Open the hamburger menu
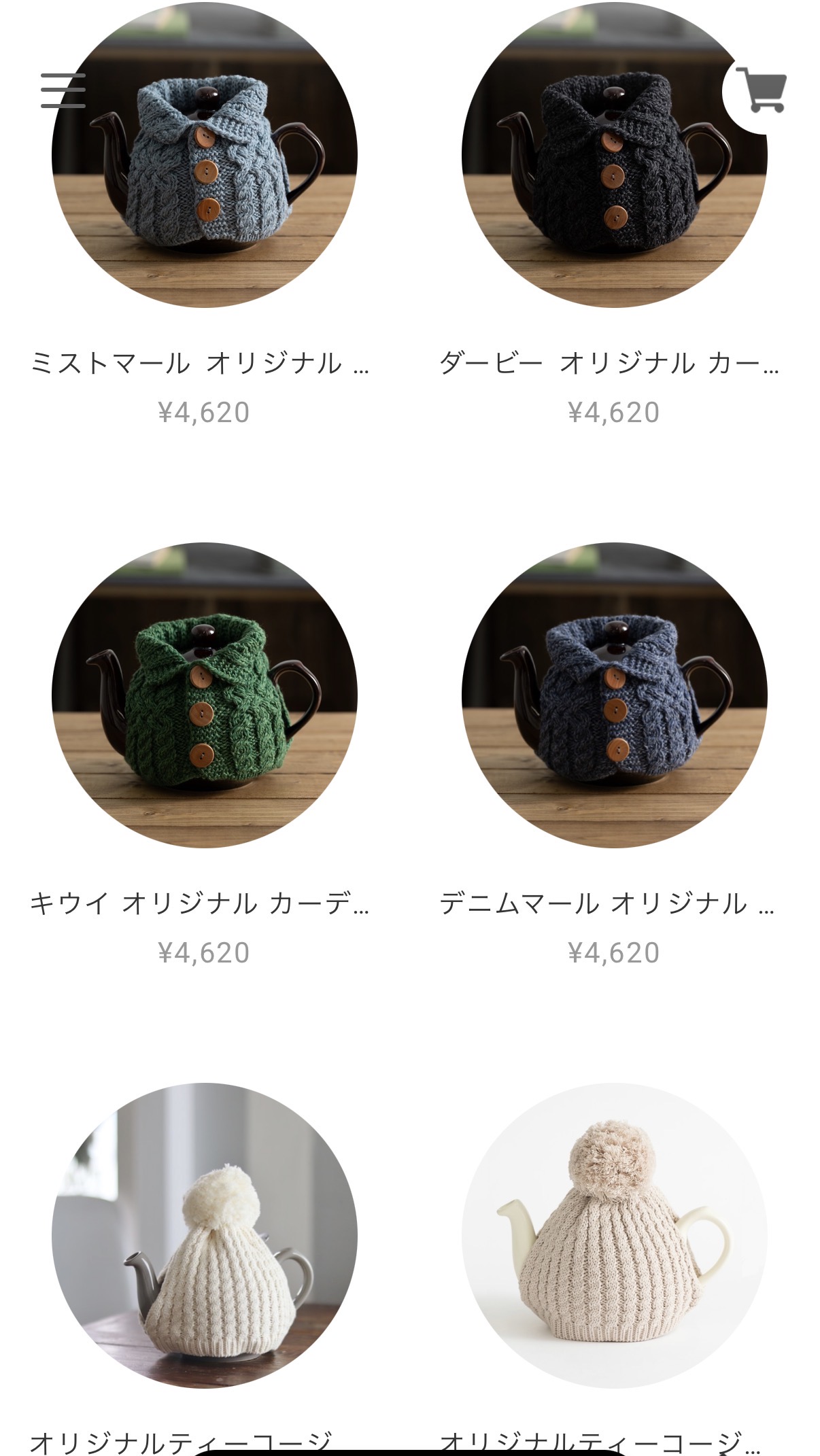 coord(63,90)
